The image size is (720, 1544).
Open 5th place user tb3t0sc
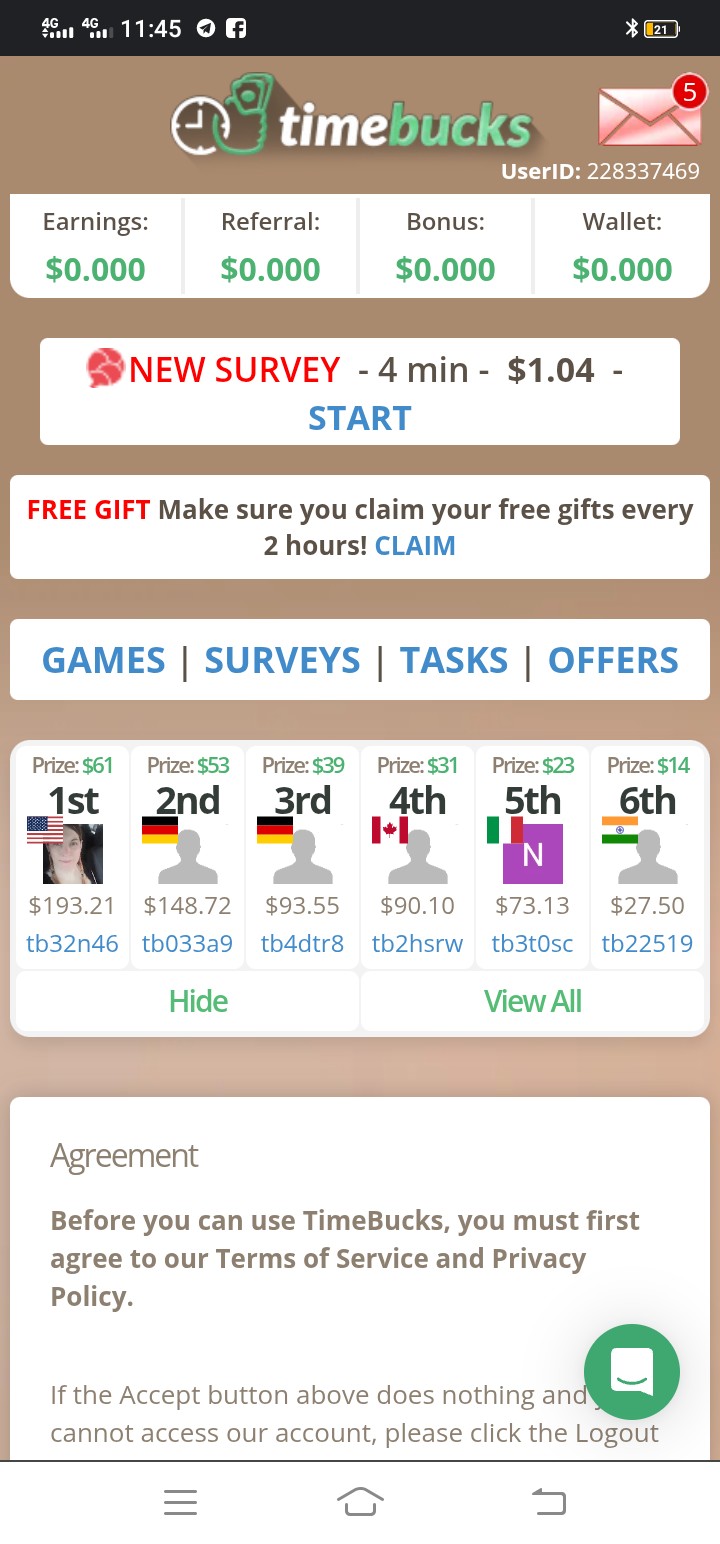[532, 943]
